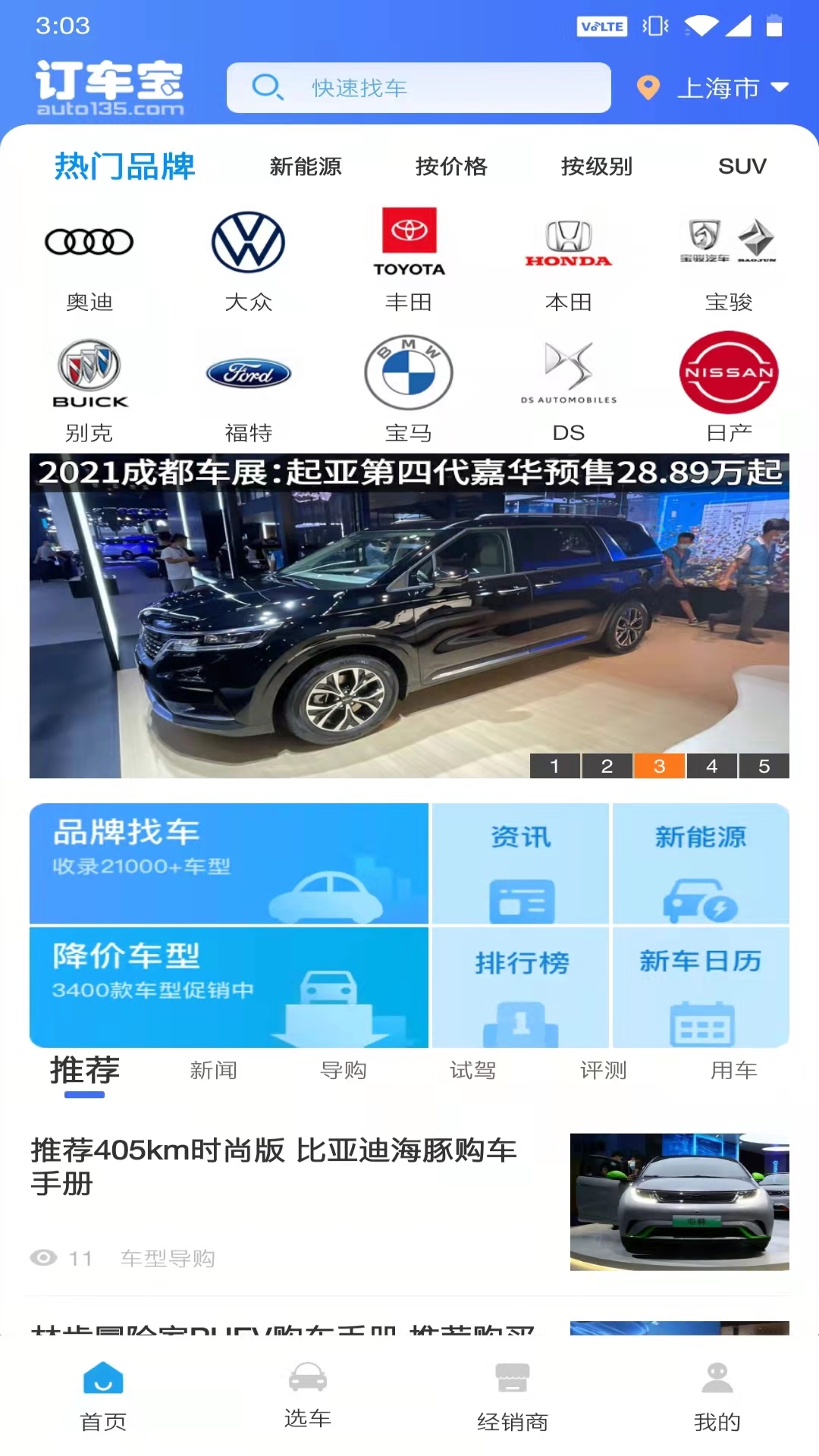This screenshot has height=1456, width=819.
Task: Select the 按价格 tab
Action: click(x=451, y=166)
